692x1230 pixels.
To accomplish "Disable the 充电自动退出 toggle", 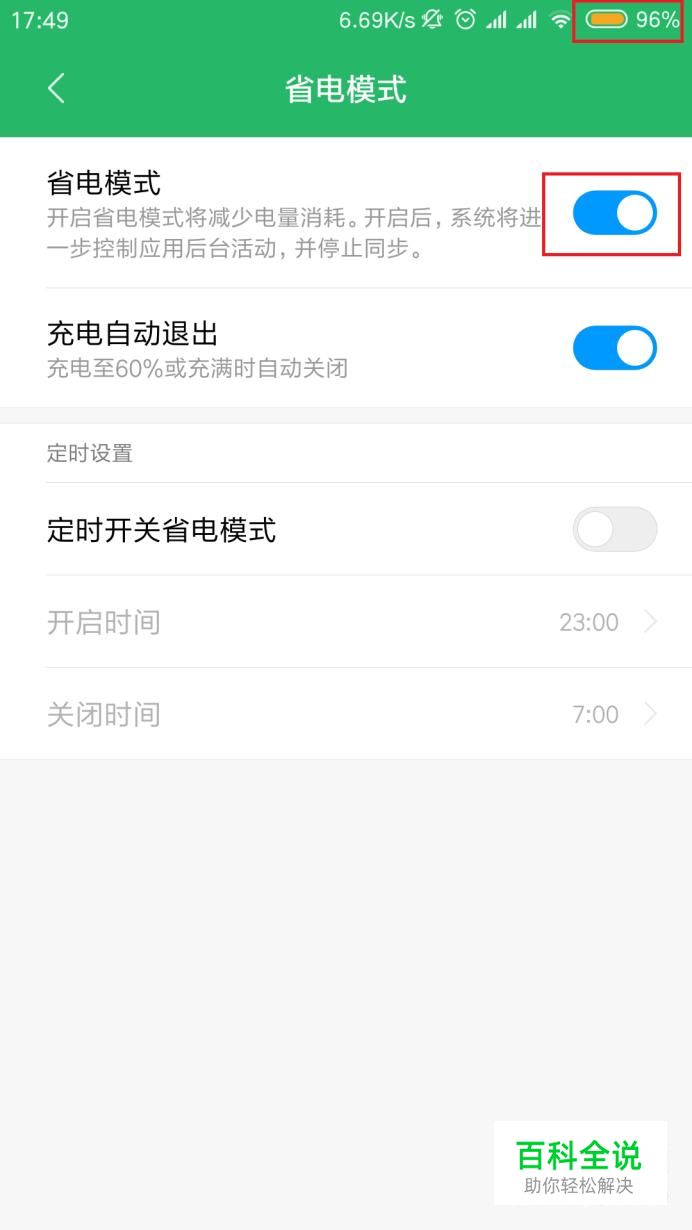I will 614,348.
